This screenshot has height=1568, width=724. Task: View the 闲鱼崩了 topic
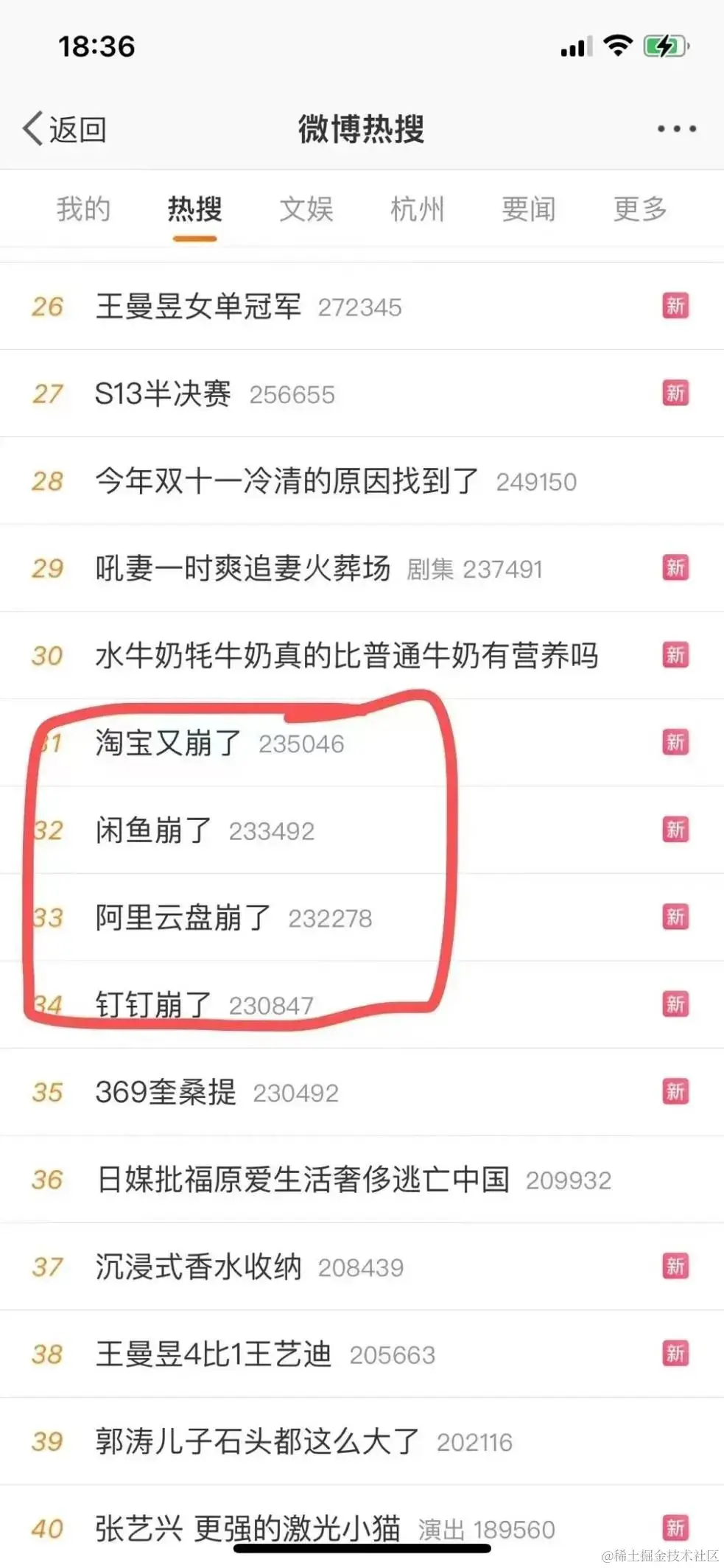tap(154, 830)
